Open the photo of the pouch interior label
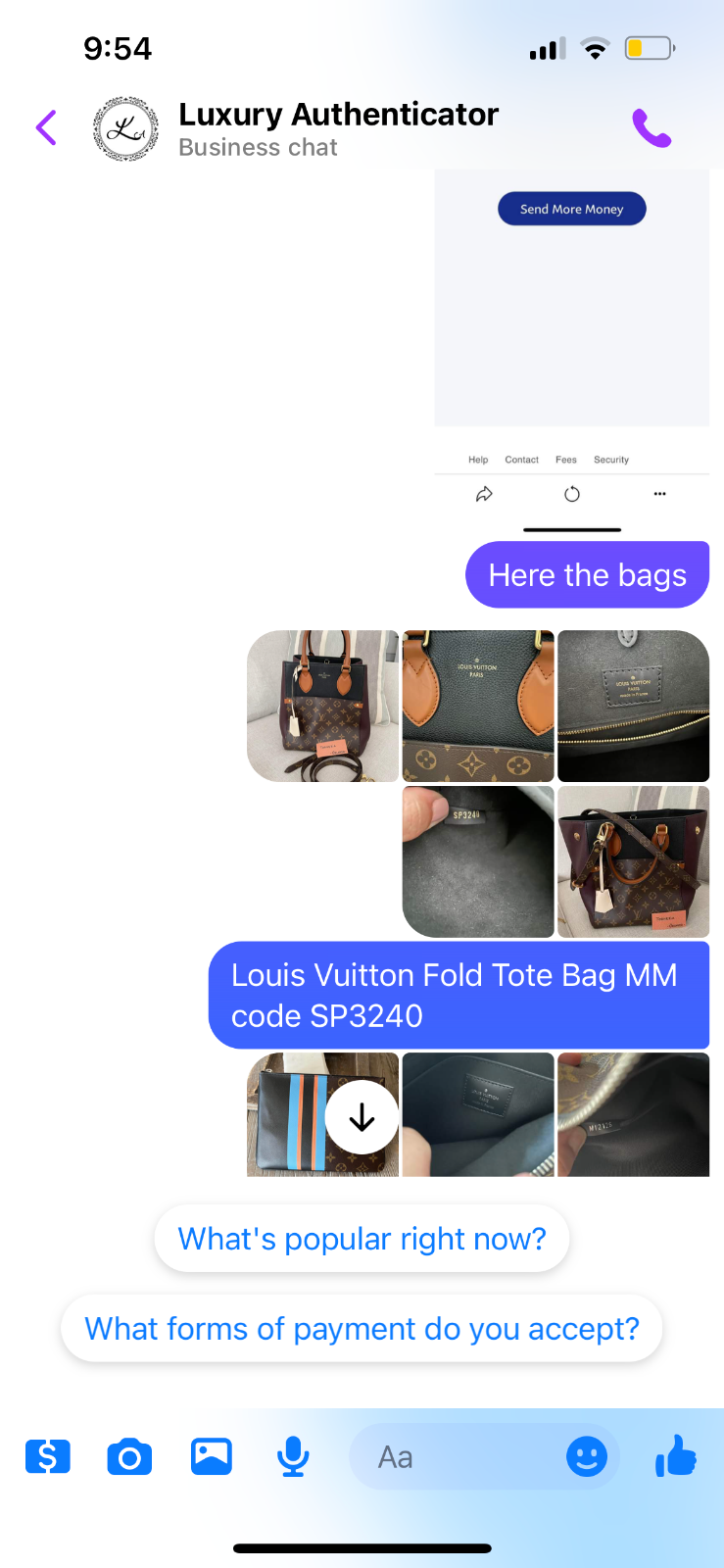The height and width of the screenshot is (1568, 724). point(478,1115)
